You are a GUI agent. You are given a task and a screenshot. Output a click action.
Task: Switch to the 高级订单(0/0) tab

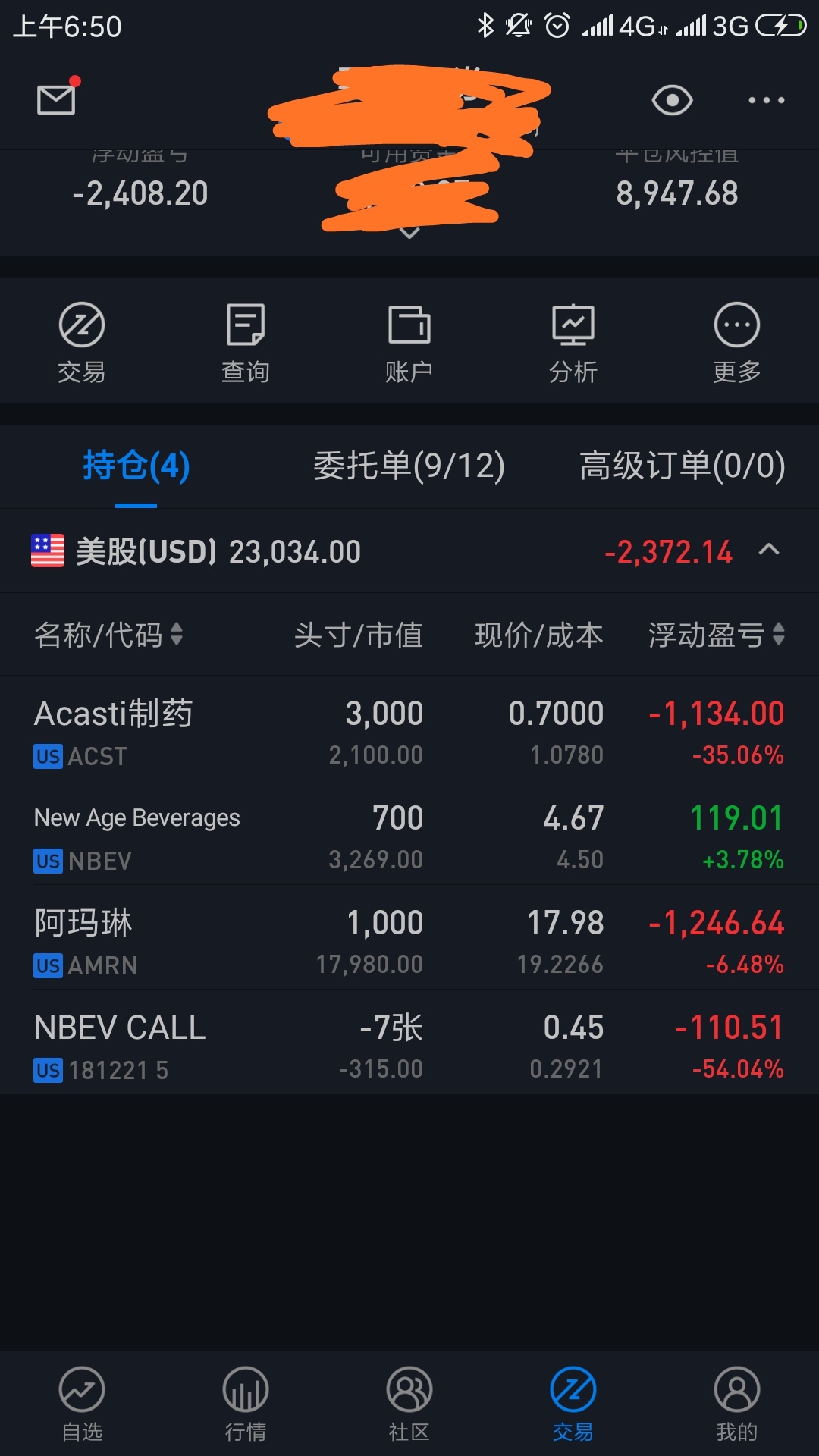682,466
